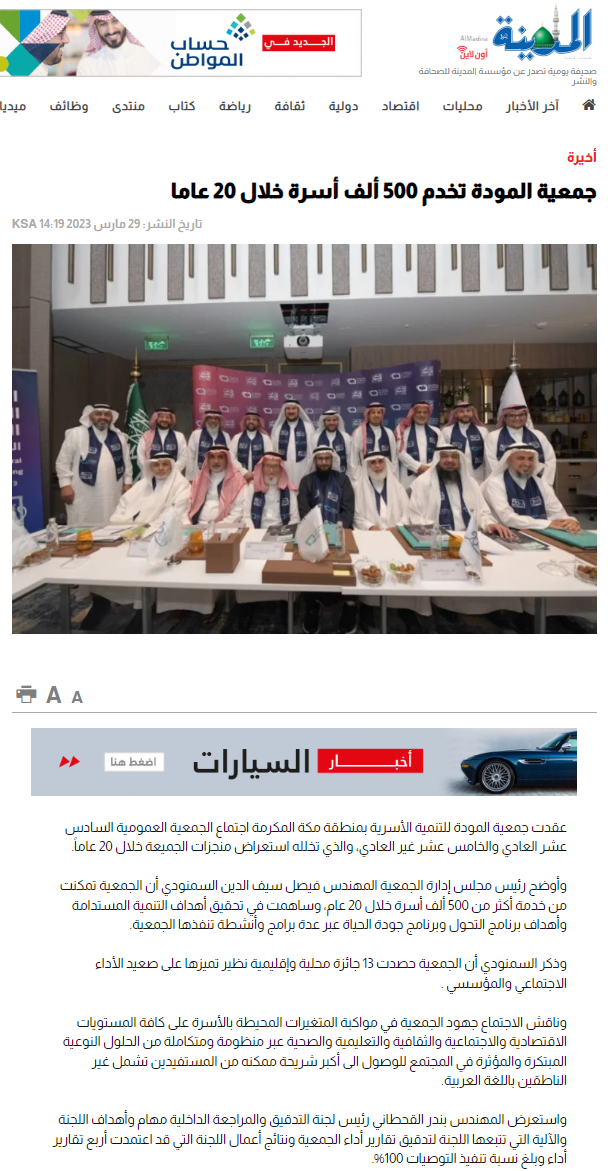
Task: Switch to the محليات section
Action: [x=463, y=107]
